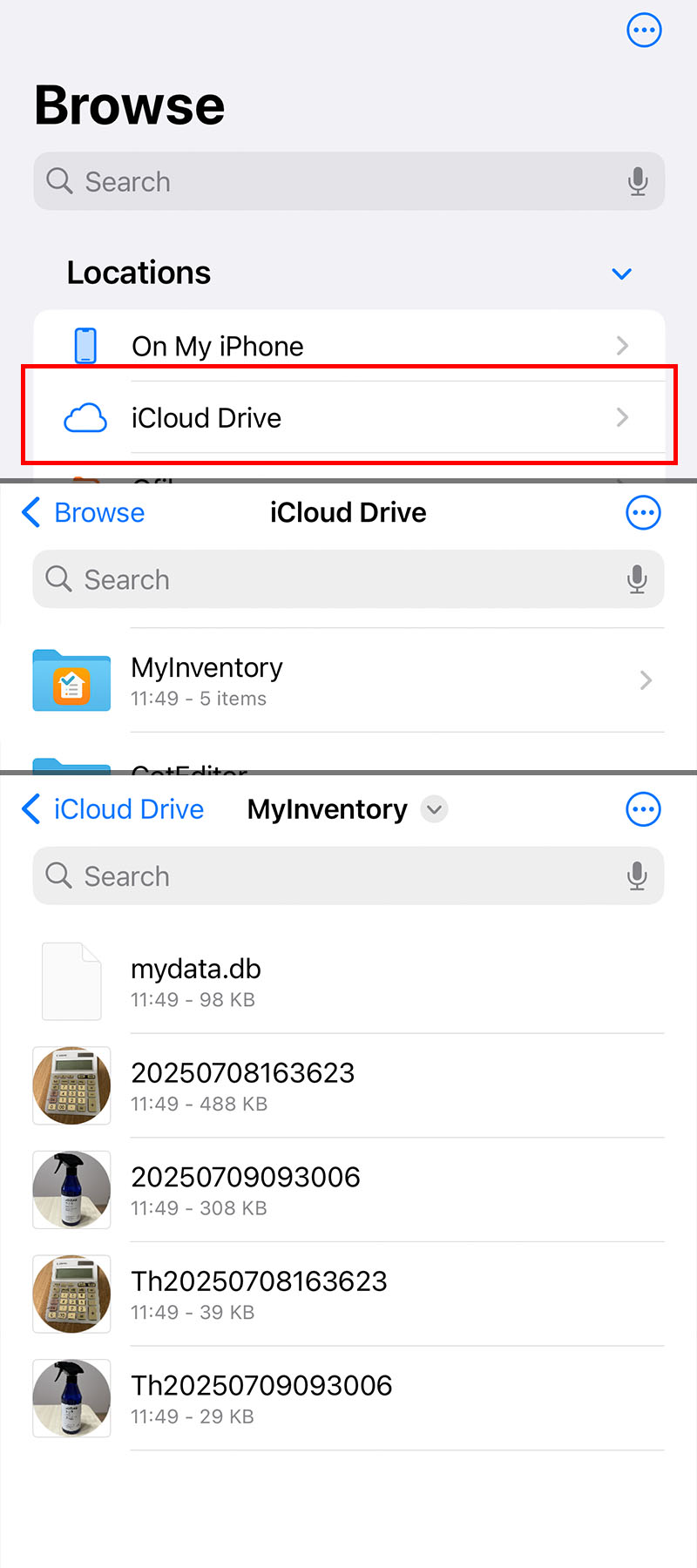Open iCloud Drive in Locations
The image size is (697, 1568).
coord(348,417)
